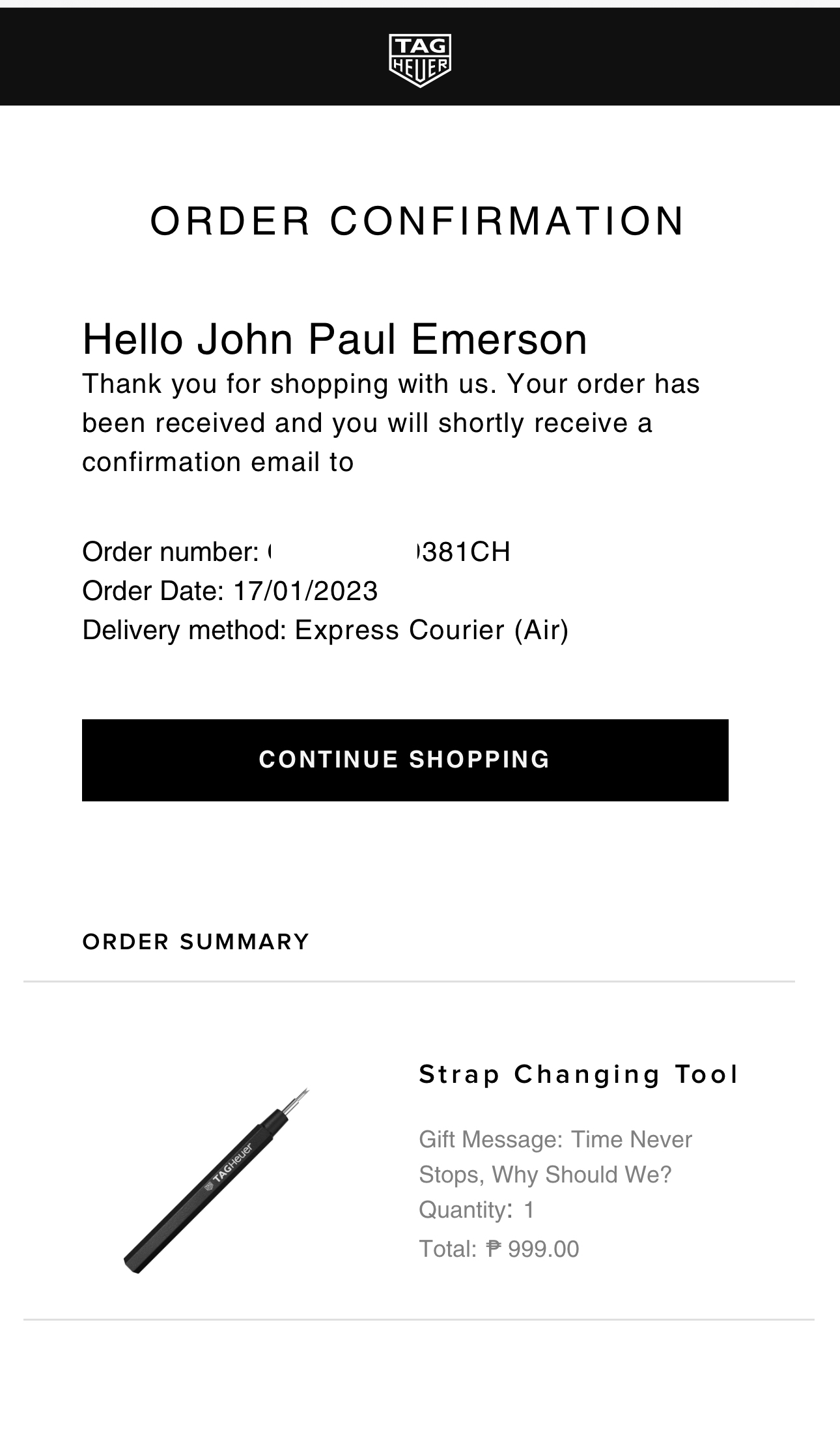The width and height of the screenshot is (840, 1434).
Task: Open the TAG Heuer logo home link
Action: pyautogui.click(x=420, y=61)
